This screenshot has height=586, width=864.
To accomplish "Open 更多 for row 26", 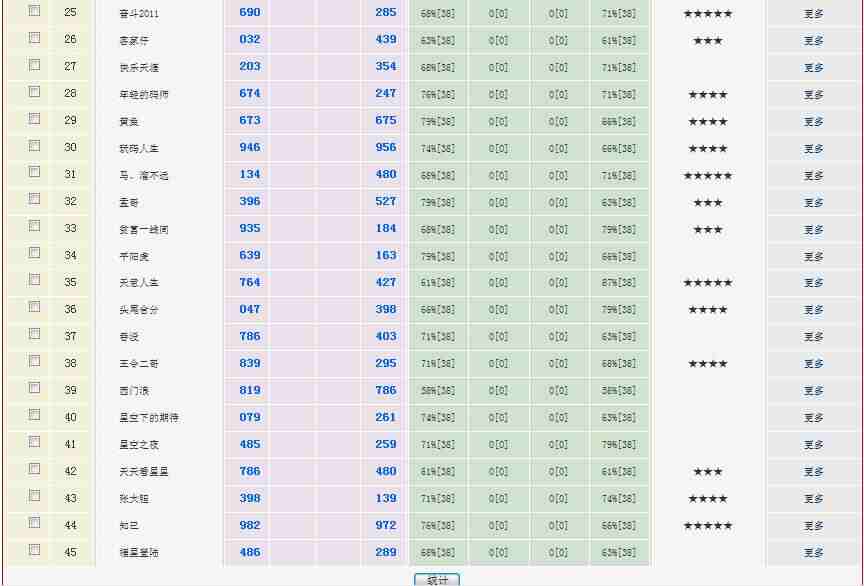I will (814, 41).
